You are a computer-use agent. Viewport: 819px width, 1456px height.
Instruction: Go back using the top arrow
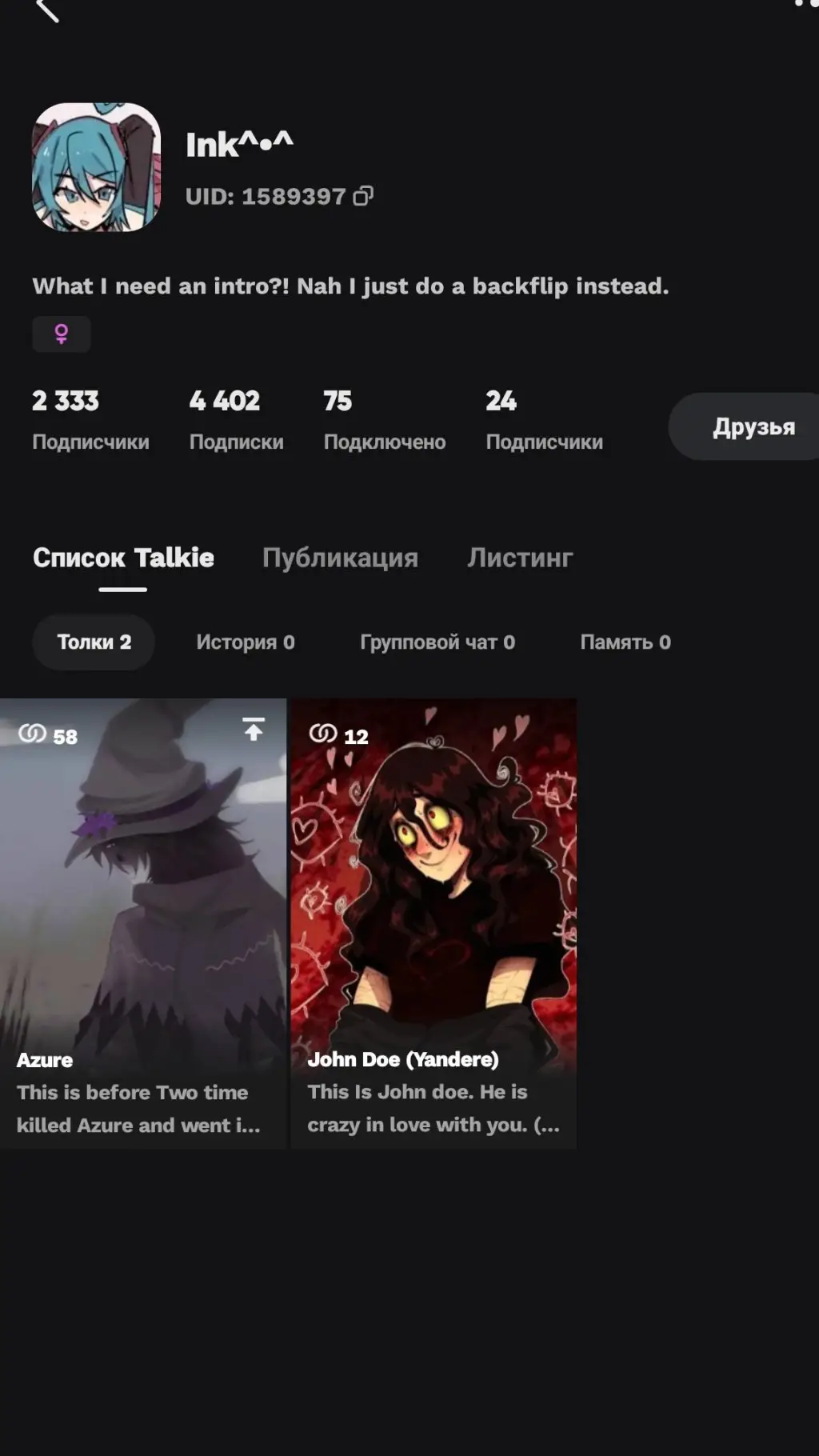(48, 10)
